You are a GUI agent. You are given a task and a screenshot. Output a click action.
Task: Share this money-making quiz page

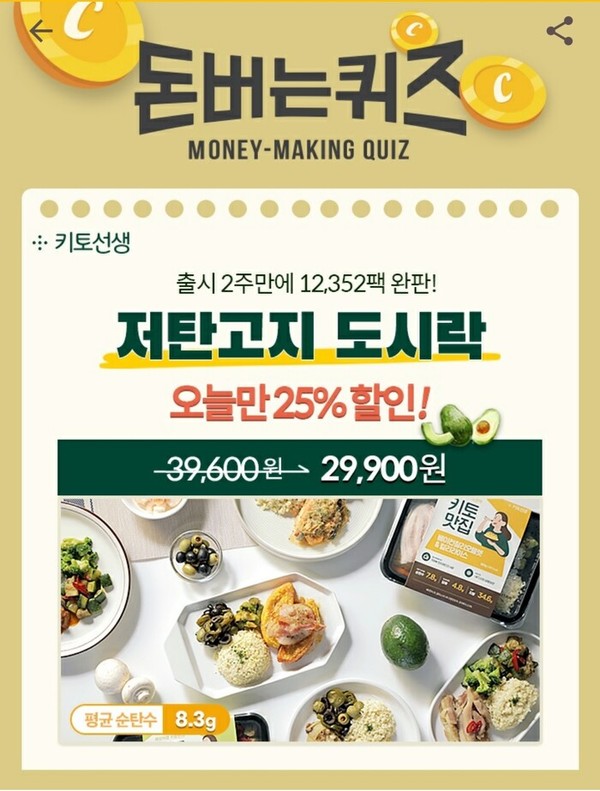(560, 30)
